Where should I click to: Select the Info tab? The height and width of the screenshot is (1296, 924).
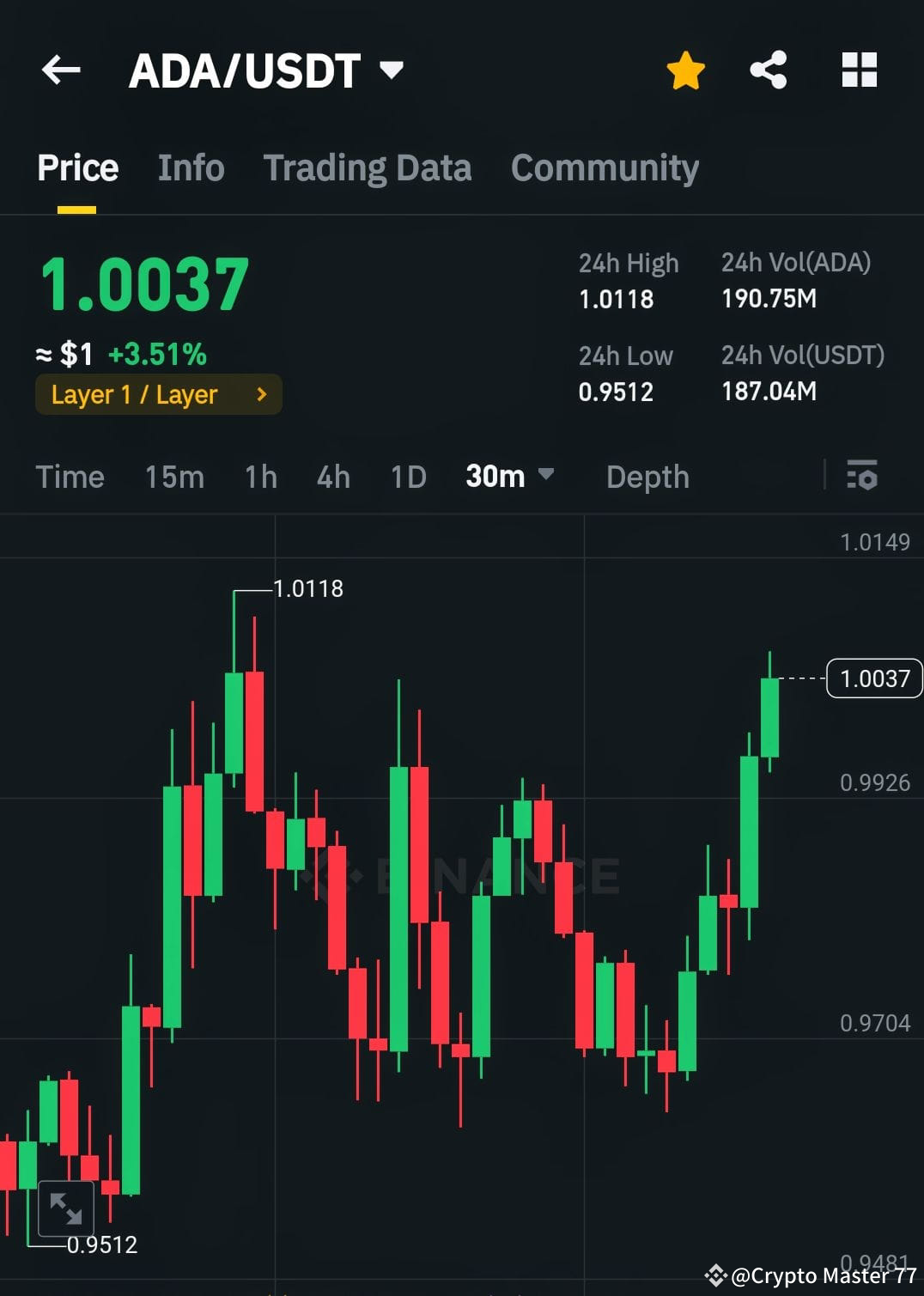(191, 167)
